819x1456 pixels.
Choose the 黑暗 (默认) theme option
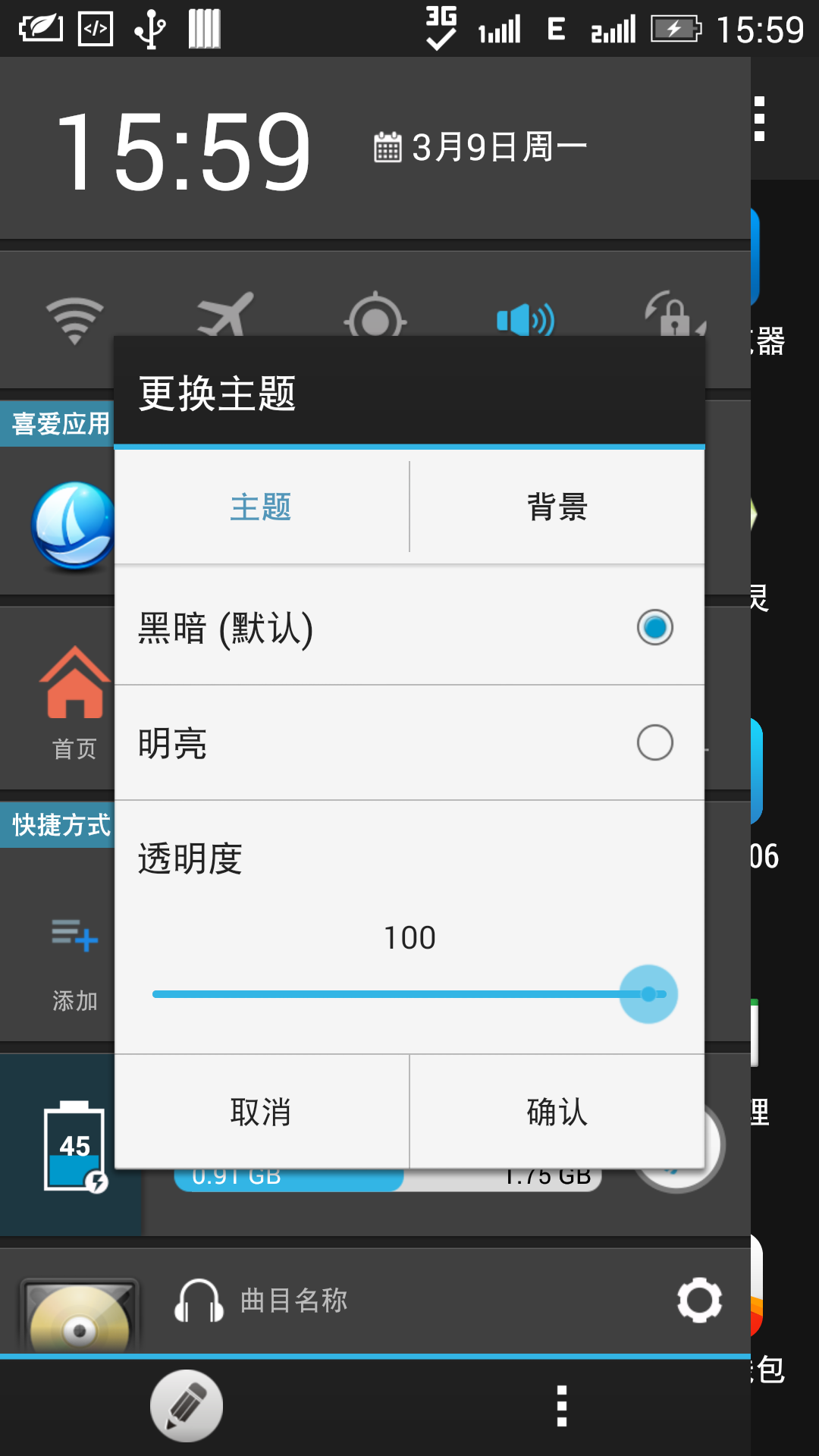point(409,628)
